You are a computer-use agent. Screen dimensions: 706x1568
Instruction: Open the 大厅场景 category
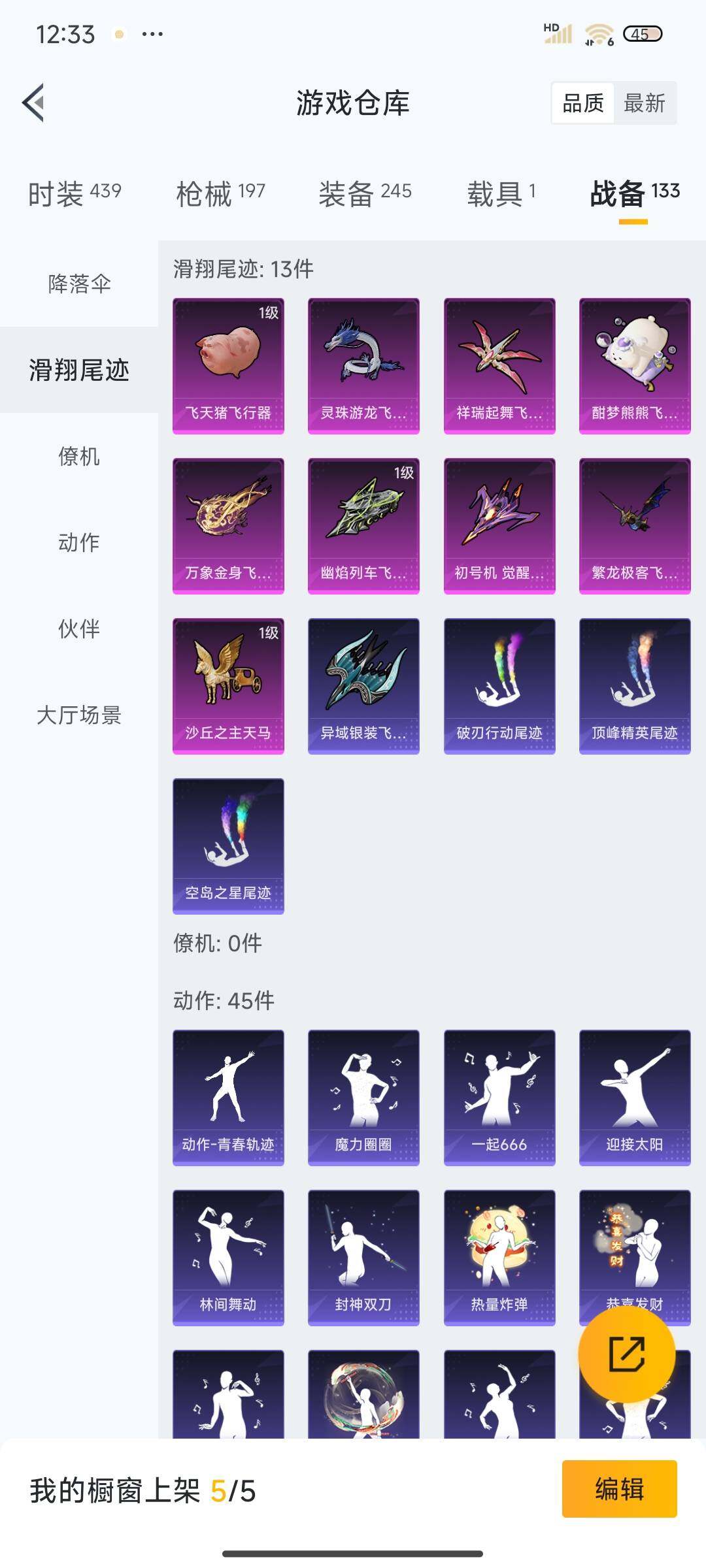(x=79, y=715)
